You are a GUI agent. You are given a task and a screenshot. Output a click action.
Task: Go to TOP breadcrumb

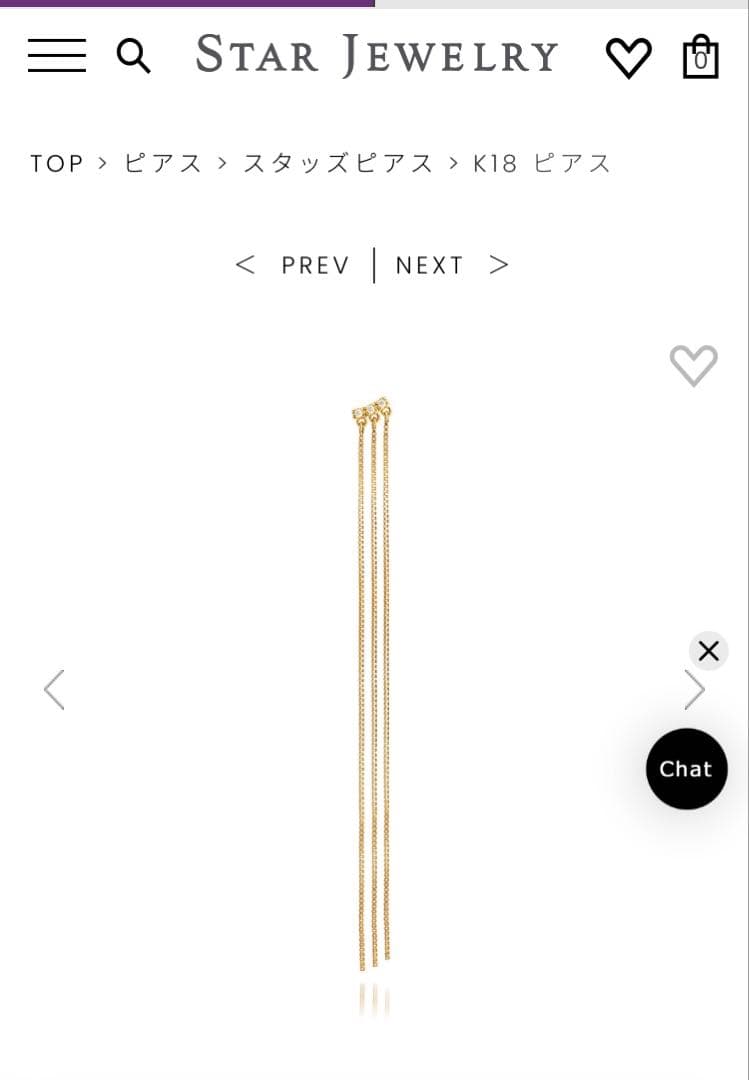pos(57,164)
